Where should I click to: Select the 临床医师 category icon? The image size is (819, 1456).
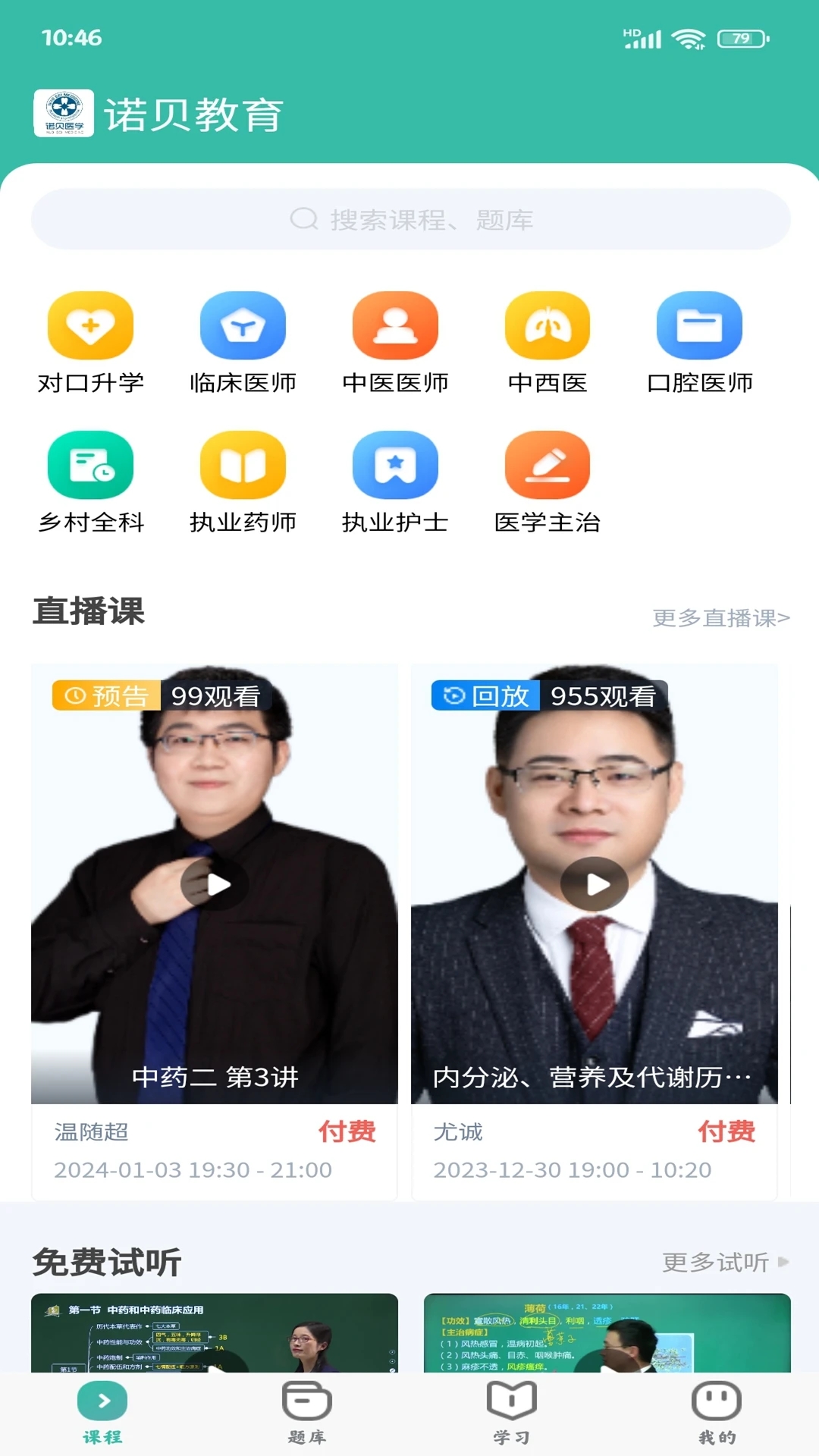pos(243,325)
